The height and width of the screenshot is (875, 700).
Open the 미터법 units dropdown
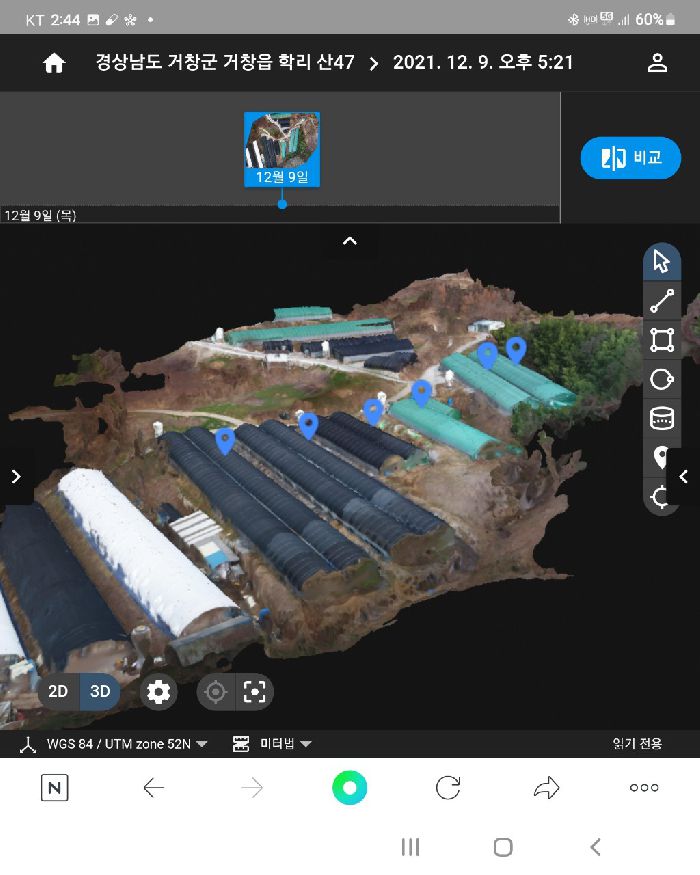tap(272, 744)
